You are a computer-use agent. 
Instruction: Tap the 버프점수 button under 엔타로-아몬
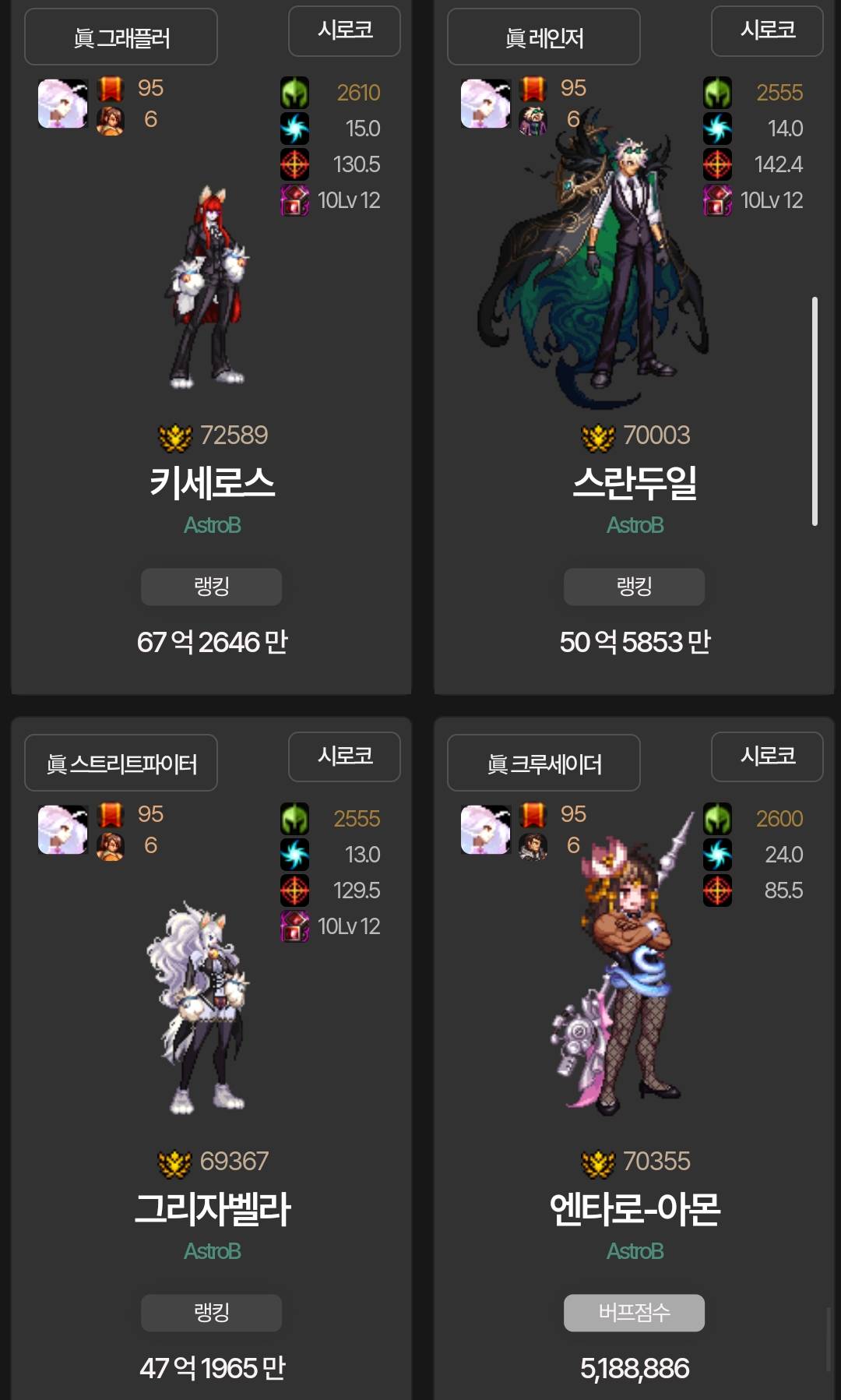[634, 1313]
